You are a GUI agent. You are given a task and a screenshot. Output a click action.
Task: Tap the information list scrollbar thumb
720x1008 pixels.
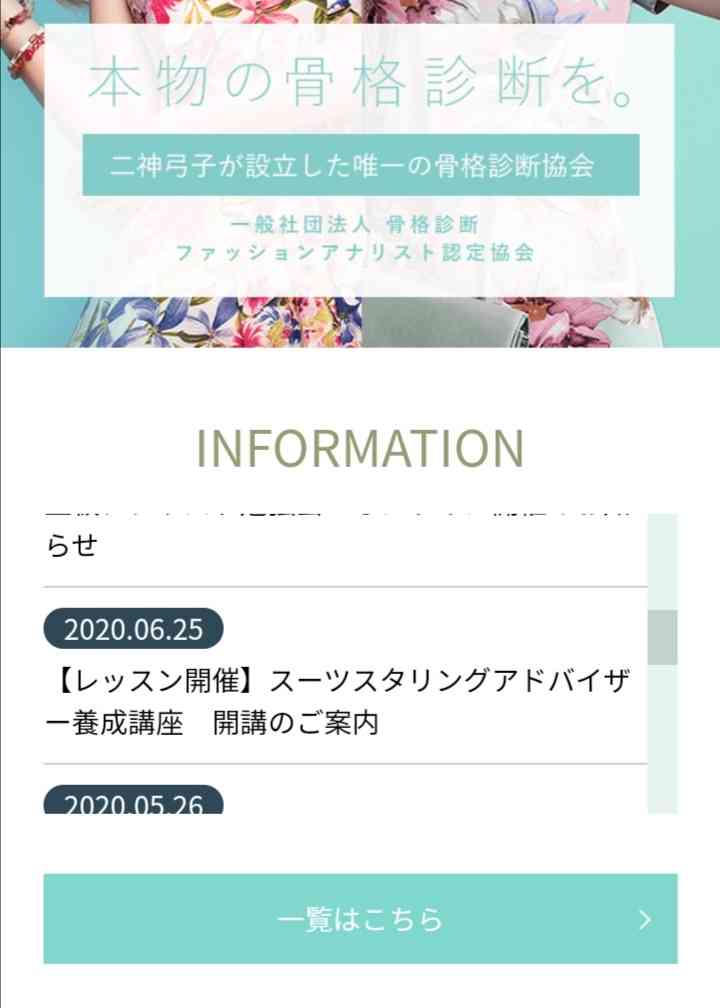[662, 637]
